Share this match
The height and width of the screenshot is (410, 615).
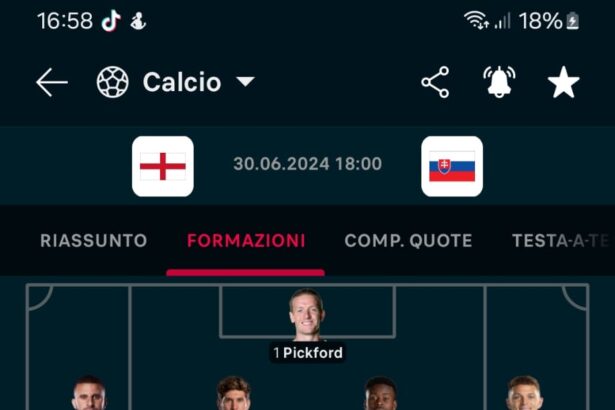[x=435, y=82]
